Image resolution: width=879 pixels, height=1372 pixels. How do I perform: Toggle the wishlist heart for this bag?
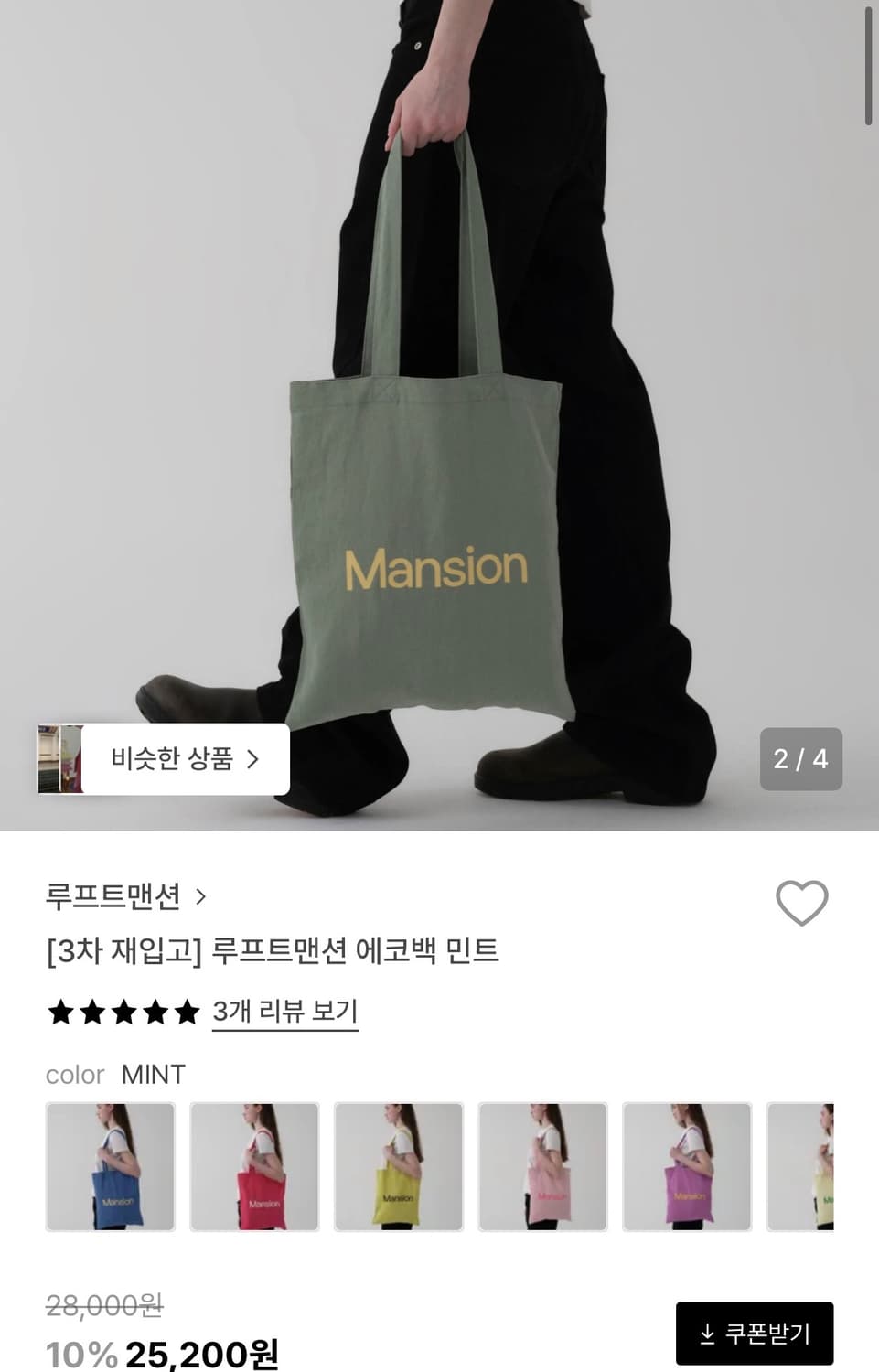[x=801, y=904]
